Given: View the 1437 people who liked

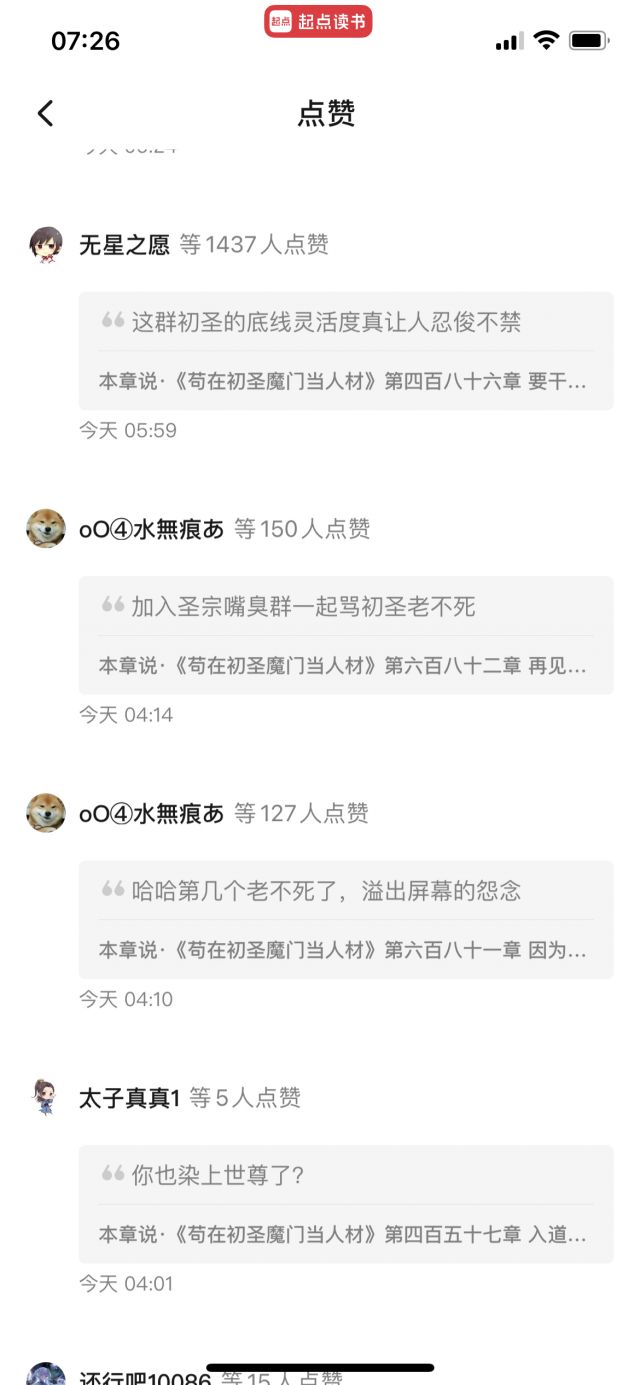Looking at the screenshot, I should [254, 245].
